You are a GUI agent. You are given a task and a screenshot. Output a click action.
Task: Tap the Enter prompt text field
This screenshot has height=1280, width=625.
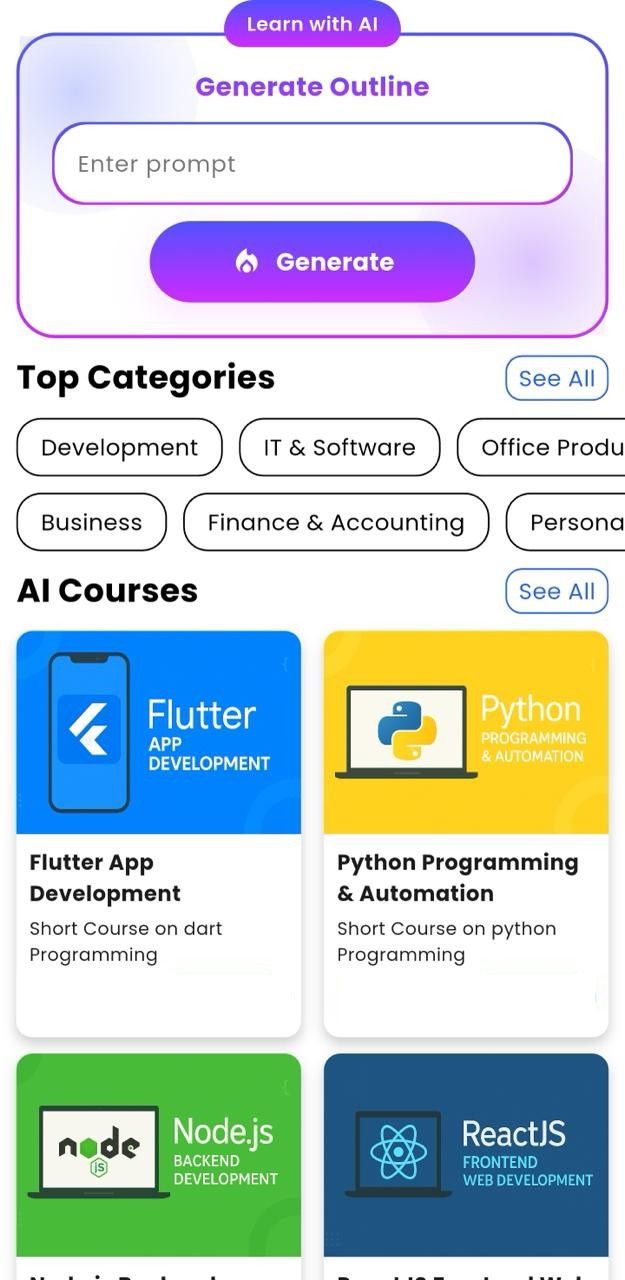pyautogui.click(x=312, y=164)
